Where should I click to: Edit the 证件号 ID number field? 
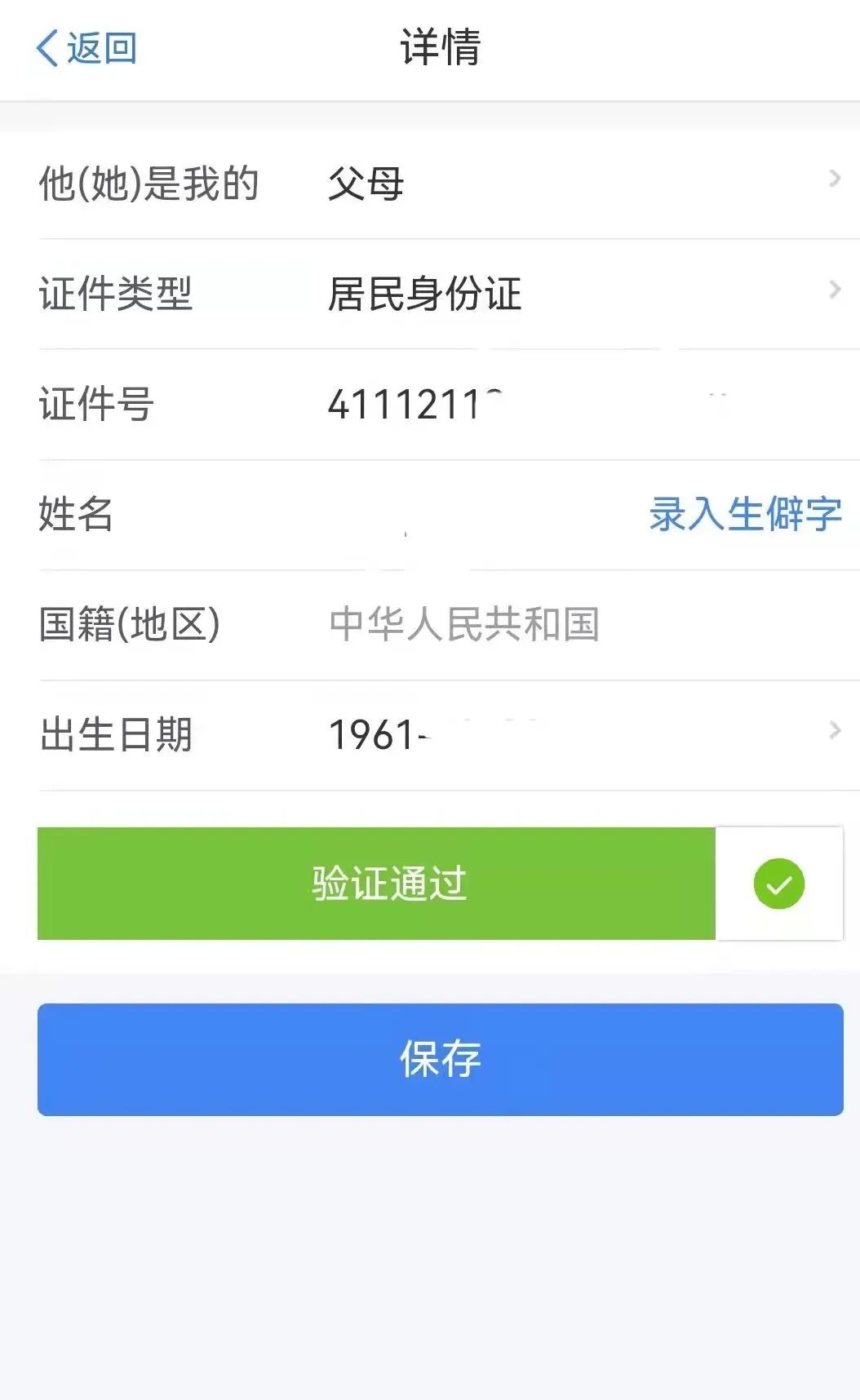[x=441, y=405]
